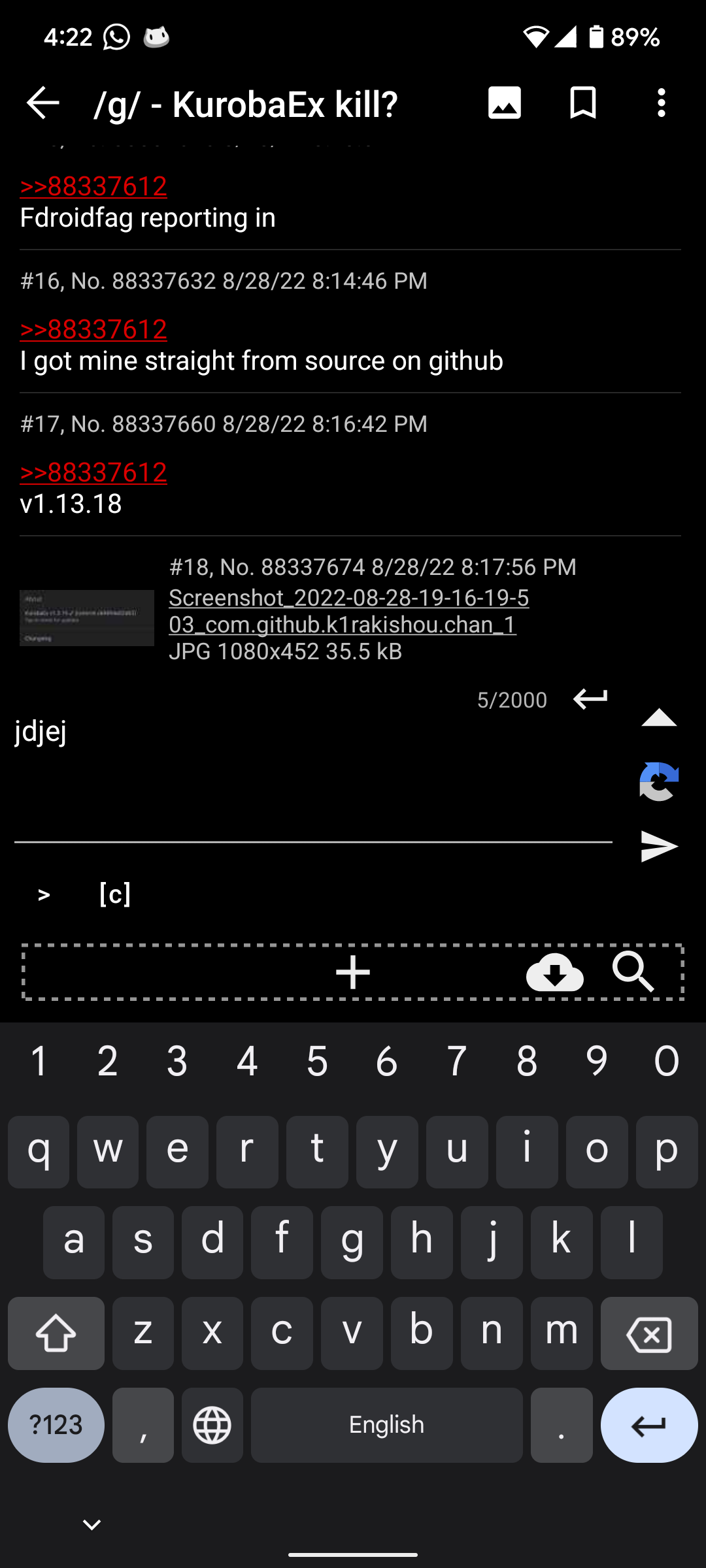Tap the screenshot thumbnail in post #18
The width and height of the screenshot is (706, 1568).
(x=85, y=617)
